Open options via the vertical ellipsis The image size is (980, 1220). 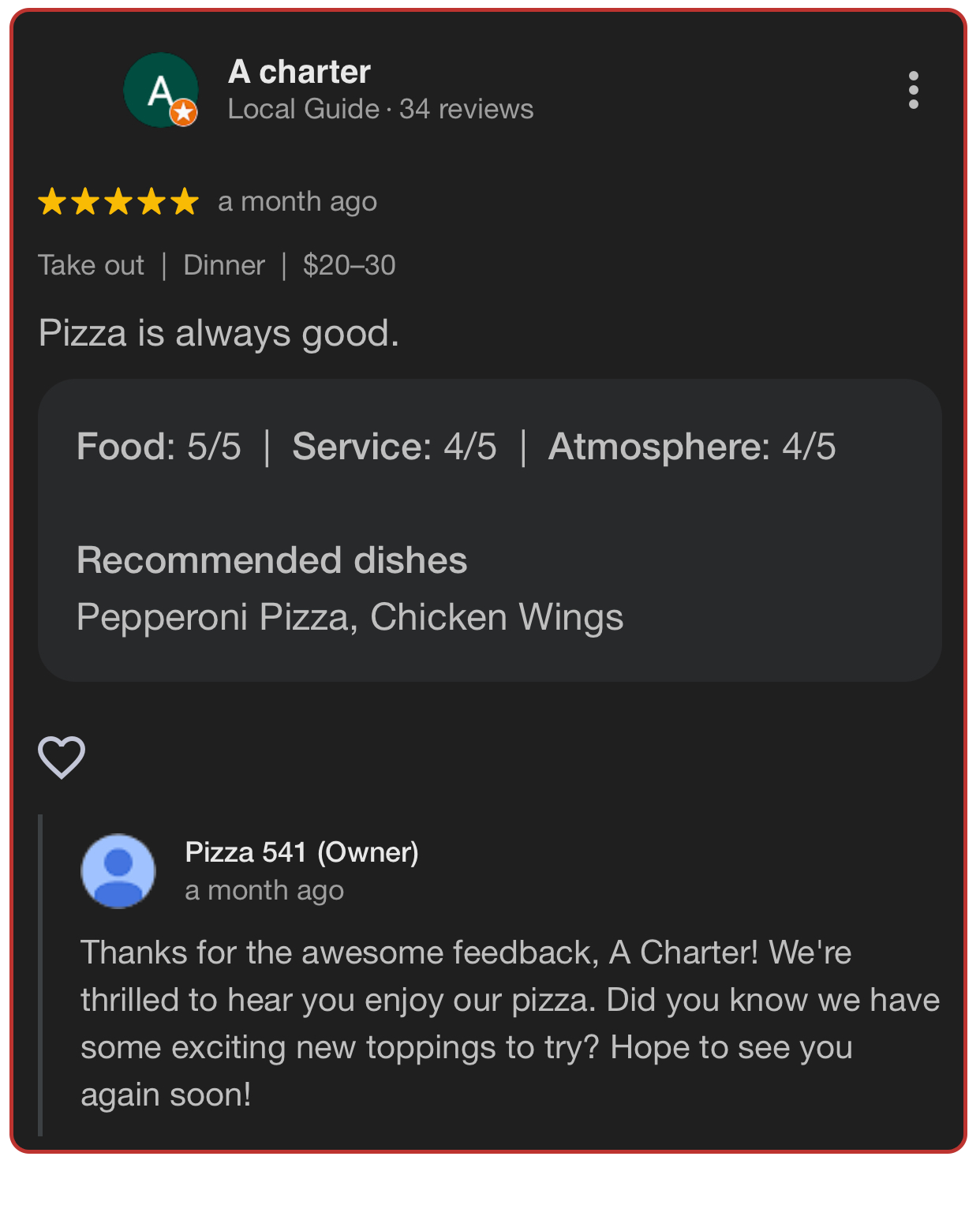click(914, 88)
